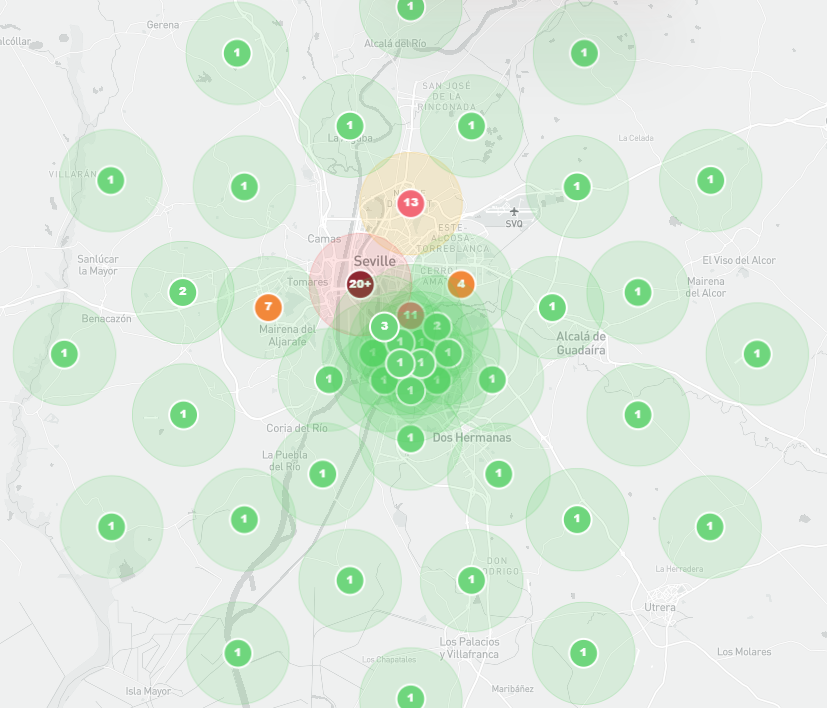
Task: Tap the red cluster marked 13
Action: click(410, 204)
